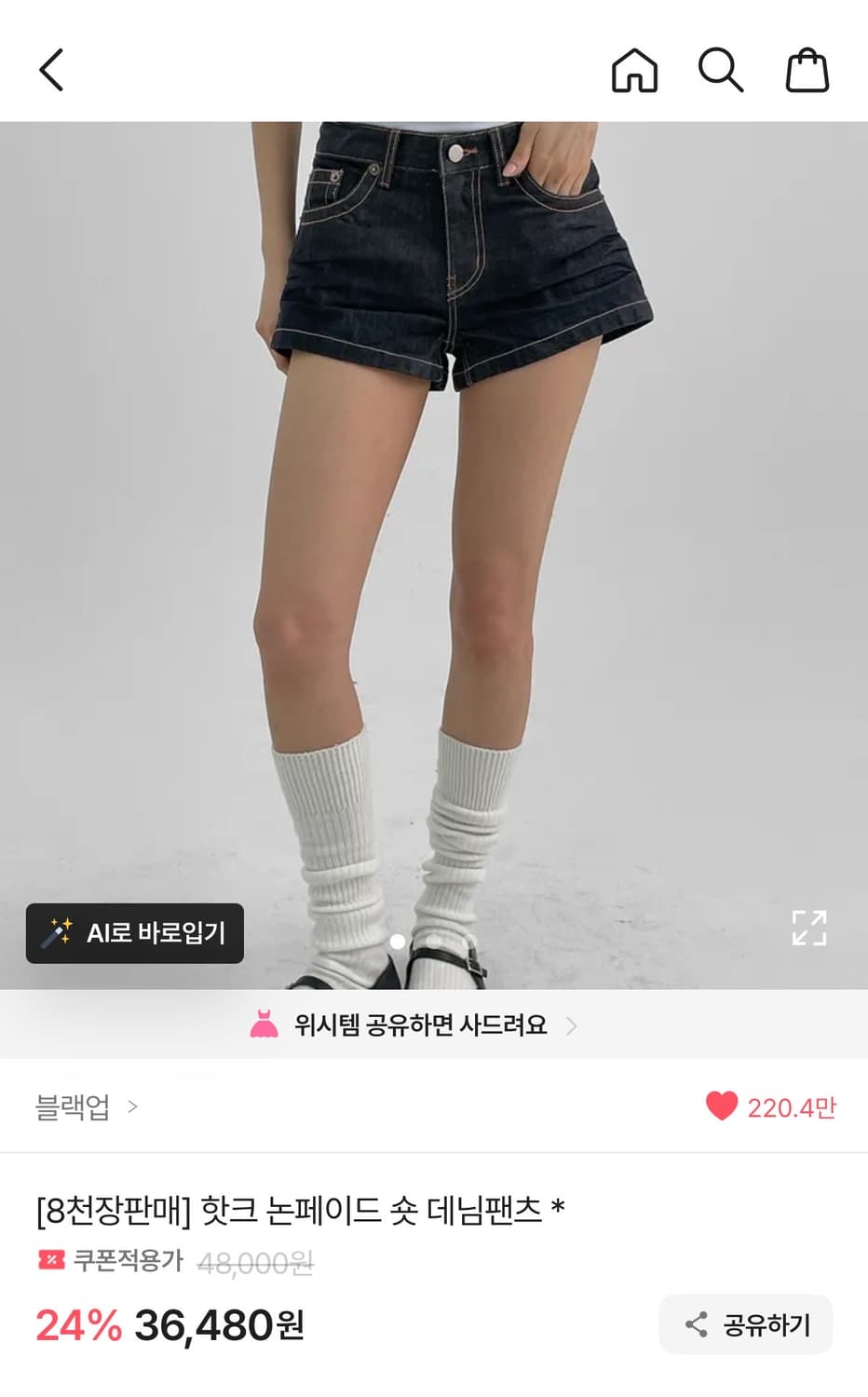Screen dimensions: 868x1397
Task: Tap the carousel page dot indicator
Action: pos(398,941)
